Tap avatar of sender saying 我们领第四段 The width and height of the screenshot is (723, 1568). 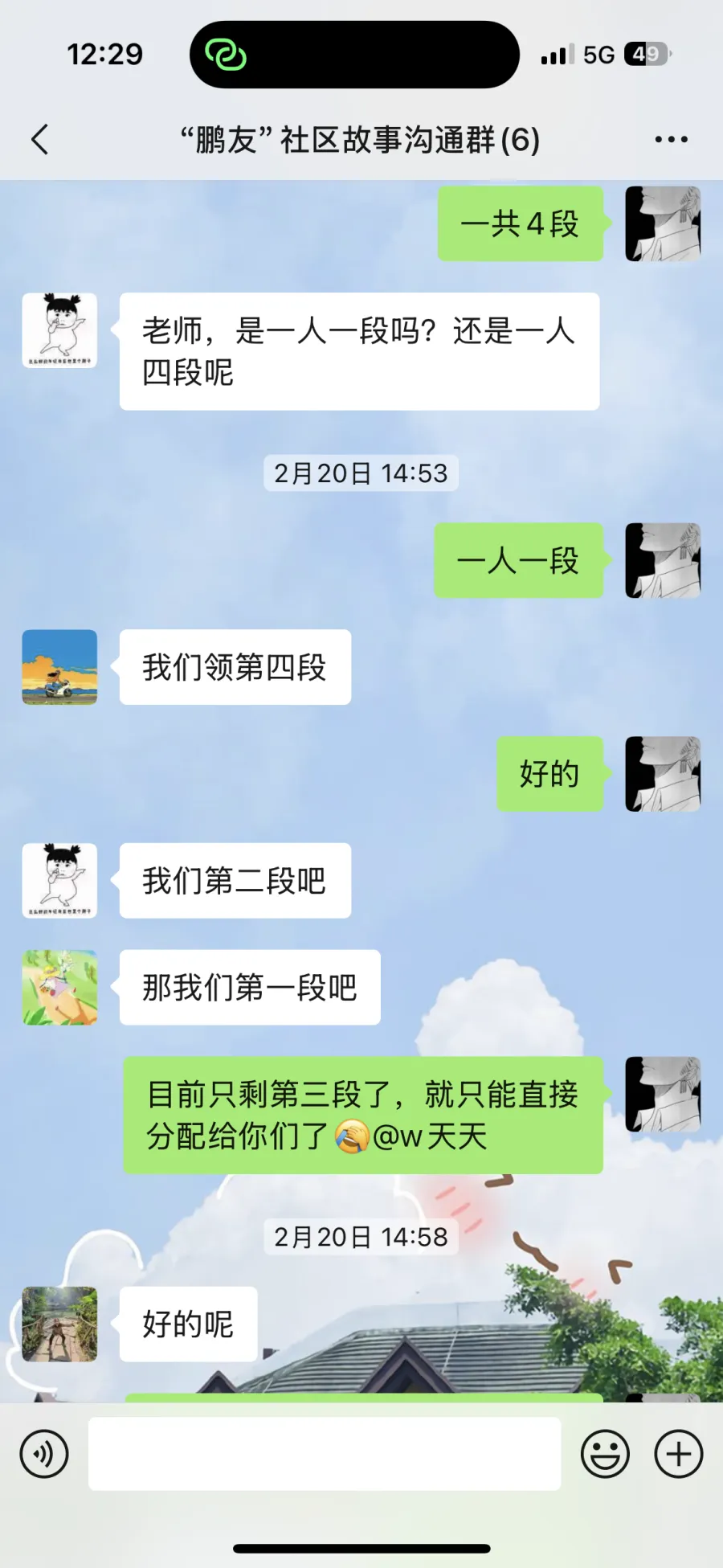[x=59, y=667]
